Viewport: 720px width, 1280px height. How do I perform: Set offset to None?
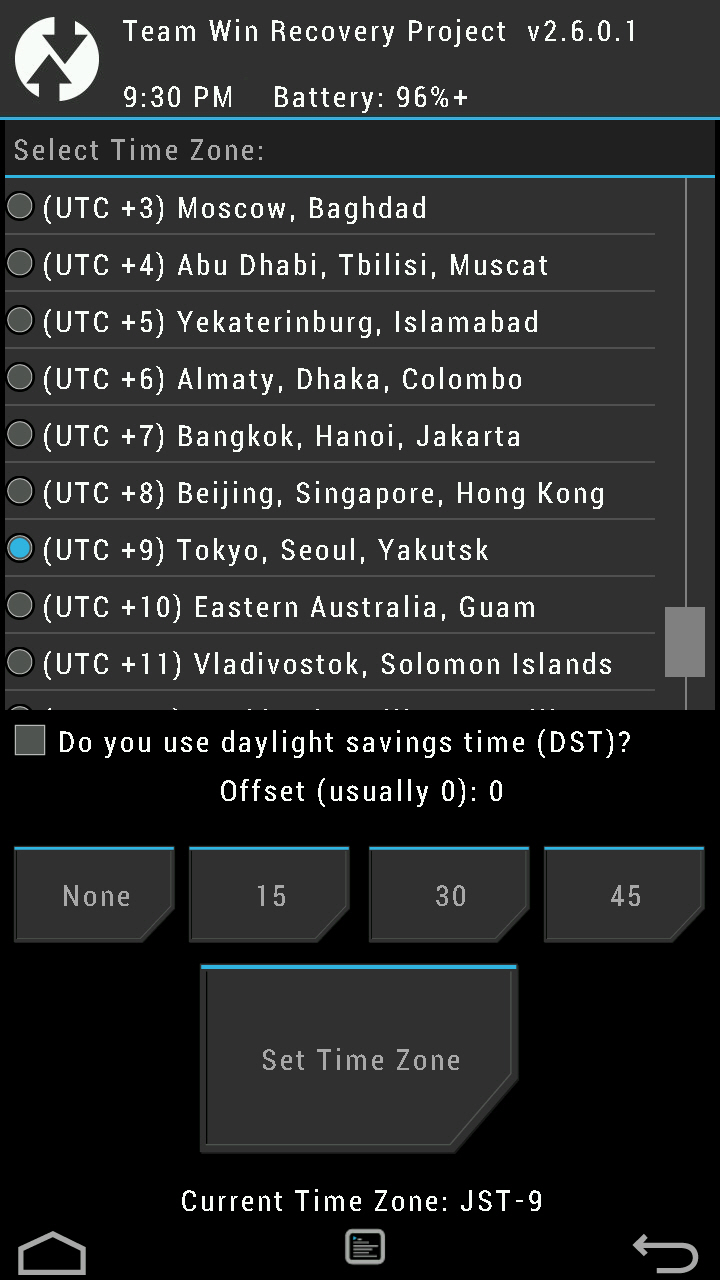tap(95, 895)
